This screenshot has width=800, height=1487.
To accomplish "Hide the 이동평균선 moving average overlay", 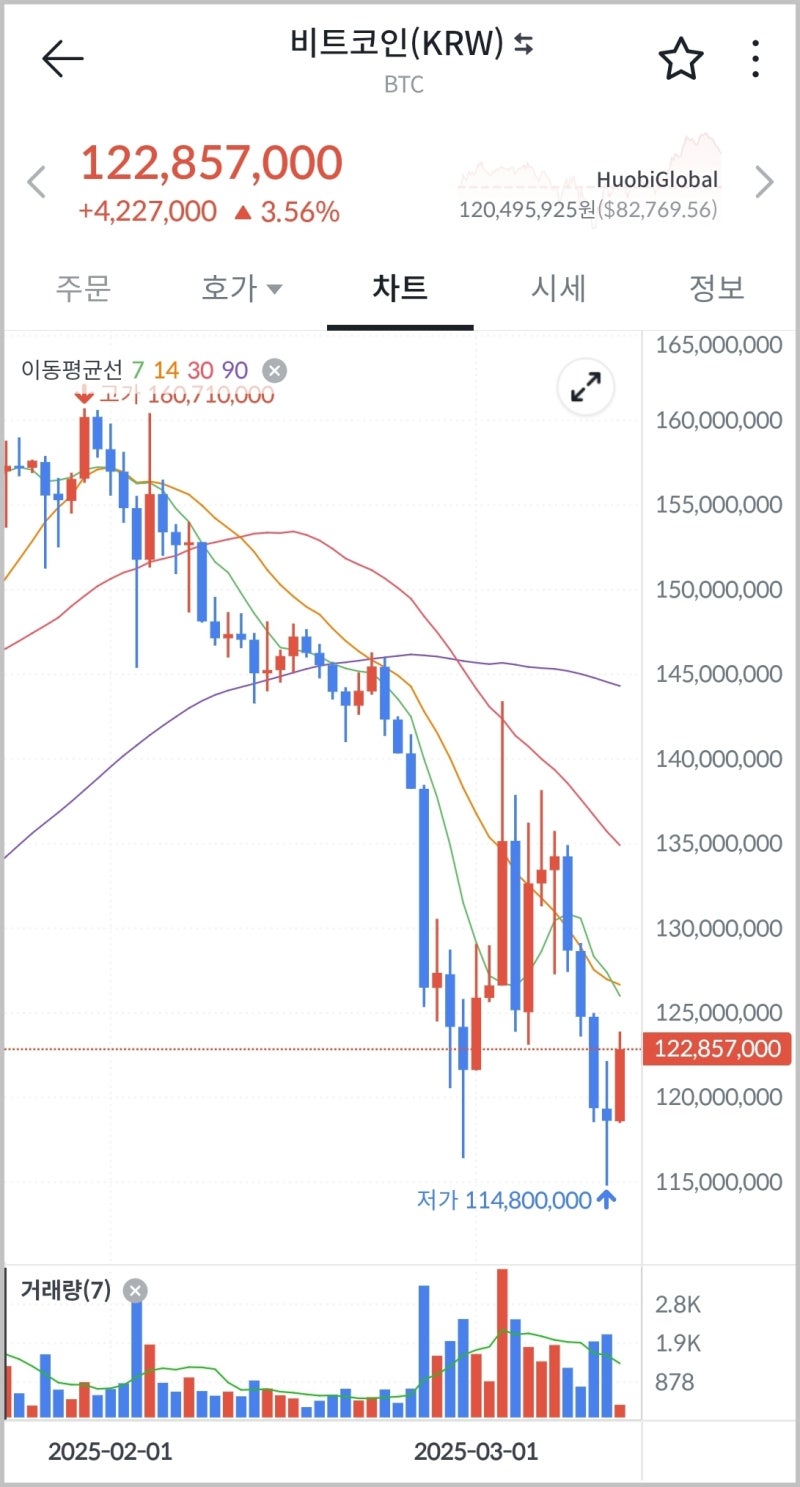I will click(273, 371).
